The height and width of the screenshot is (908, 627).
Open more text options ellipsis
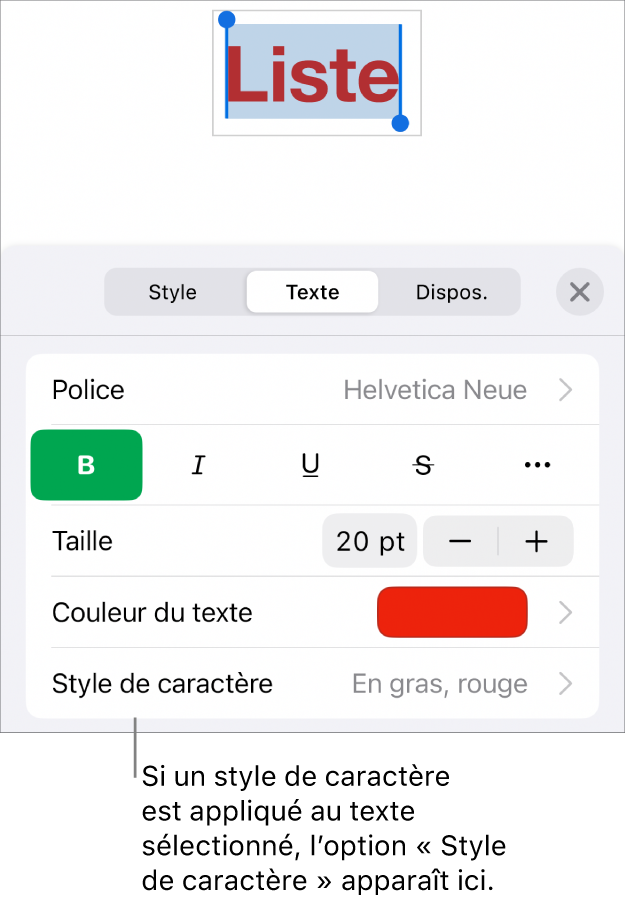537,465
